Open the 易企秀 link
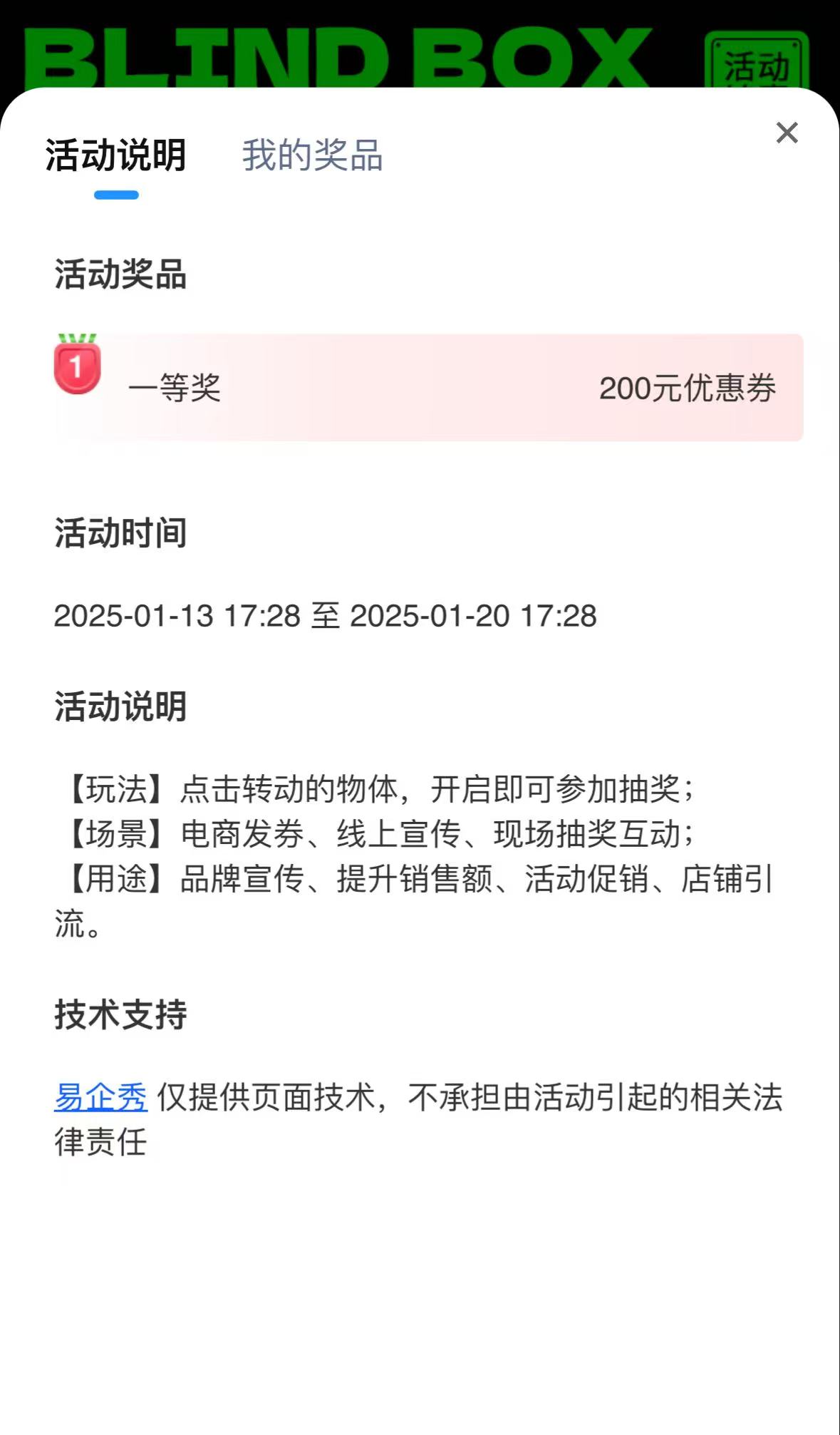The image size is (840, 1435). point(100,1097)
